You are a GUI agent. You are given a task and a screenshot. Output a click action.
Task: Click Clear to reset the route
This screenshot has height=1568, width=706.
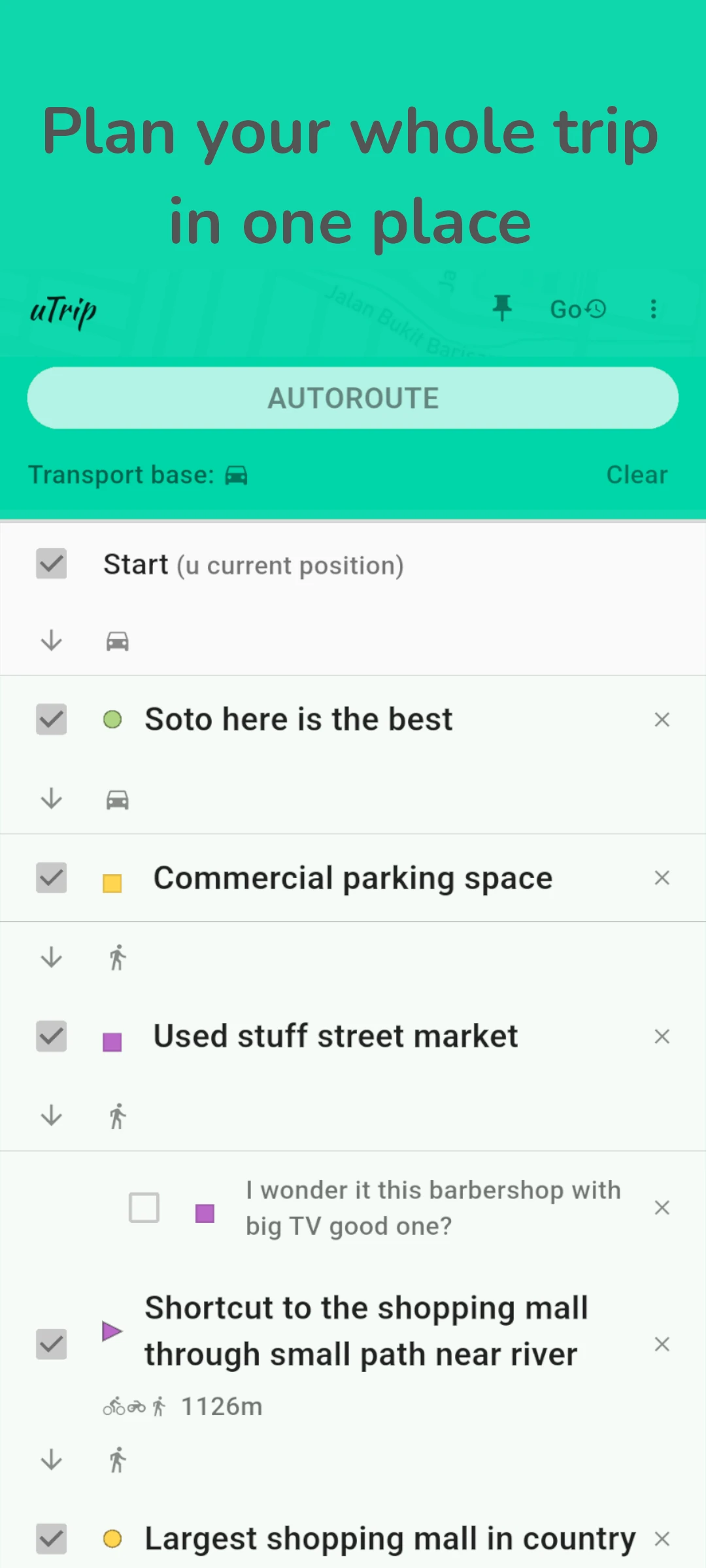[x=636, y=474]
